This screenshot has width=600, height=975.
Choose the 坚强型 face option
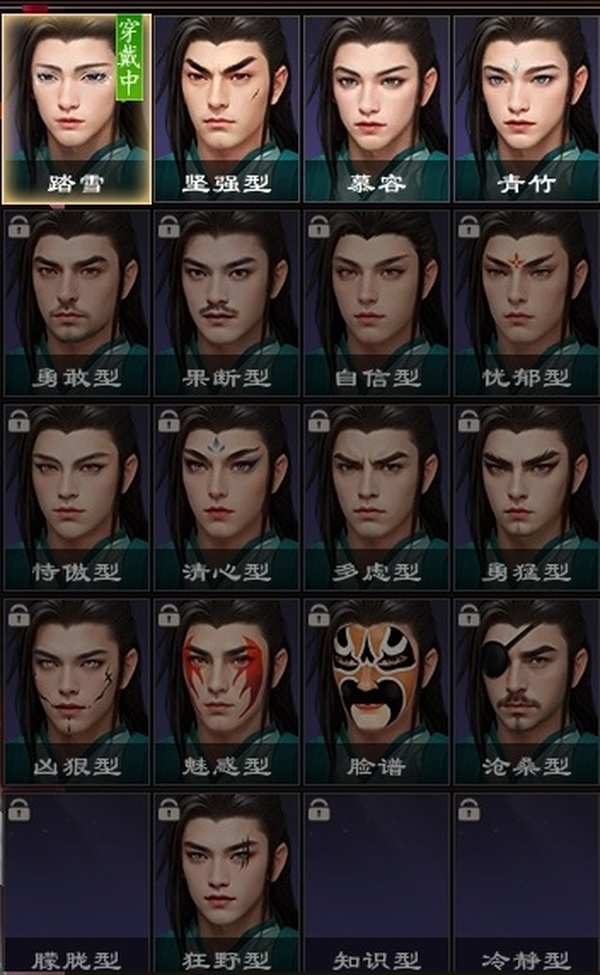click(227, 108)
